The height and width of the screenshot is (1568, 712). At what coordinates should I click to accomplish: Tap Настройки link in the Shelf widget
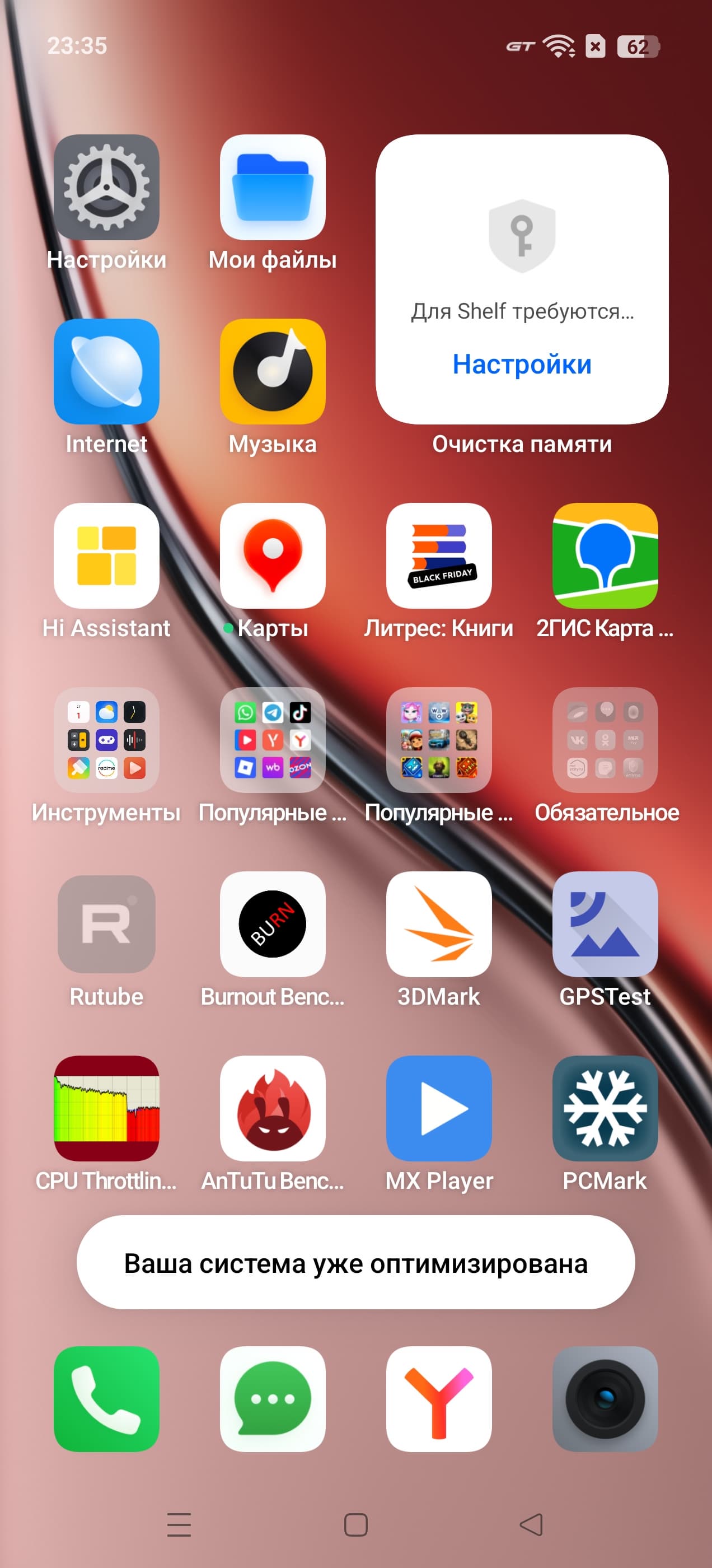(x=522, y=364)
